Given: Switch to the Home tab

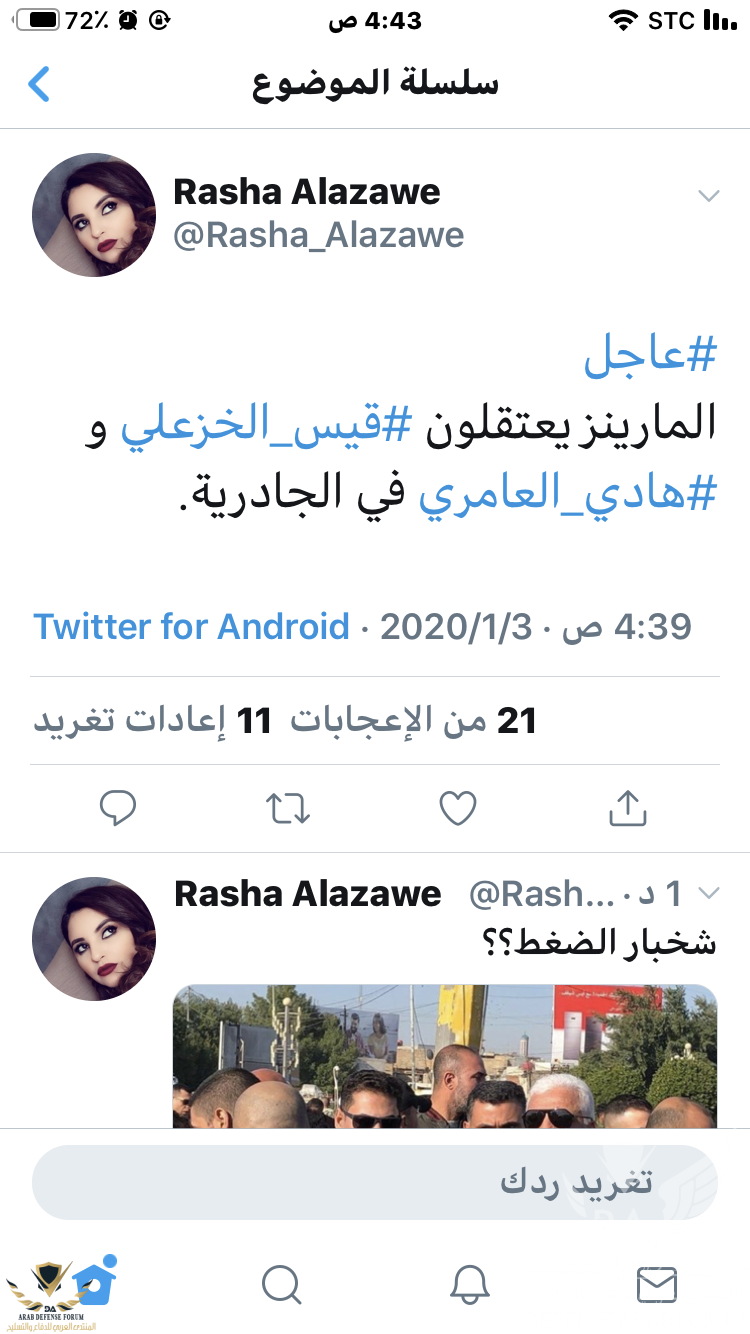Looking at the screenshot, I should [x=96, y=1284].
